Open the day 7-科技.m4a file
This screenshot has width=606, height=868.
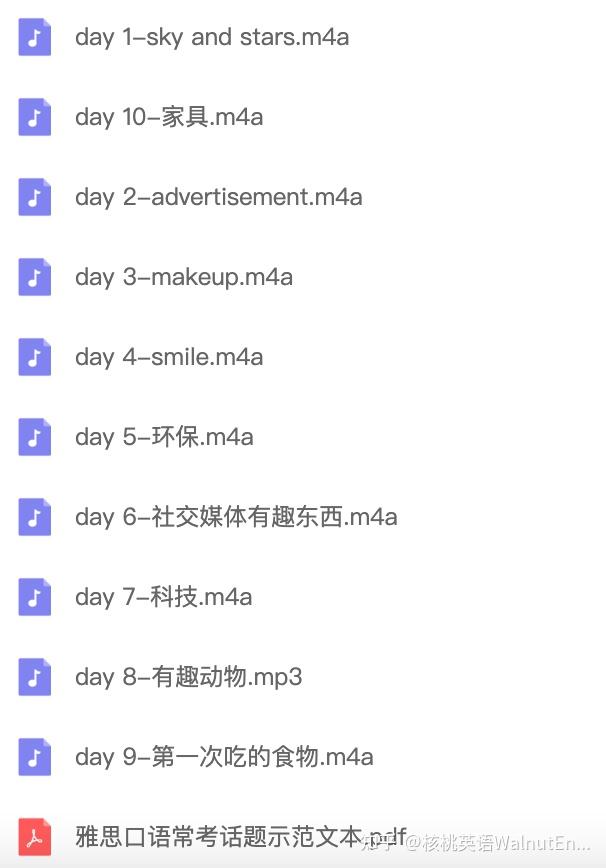click(163, 598)
